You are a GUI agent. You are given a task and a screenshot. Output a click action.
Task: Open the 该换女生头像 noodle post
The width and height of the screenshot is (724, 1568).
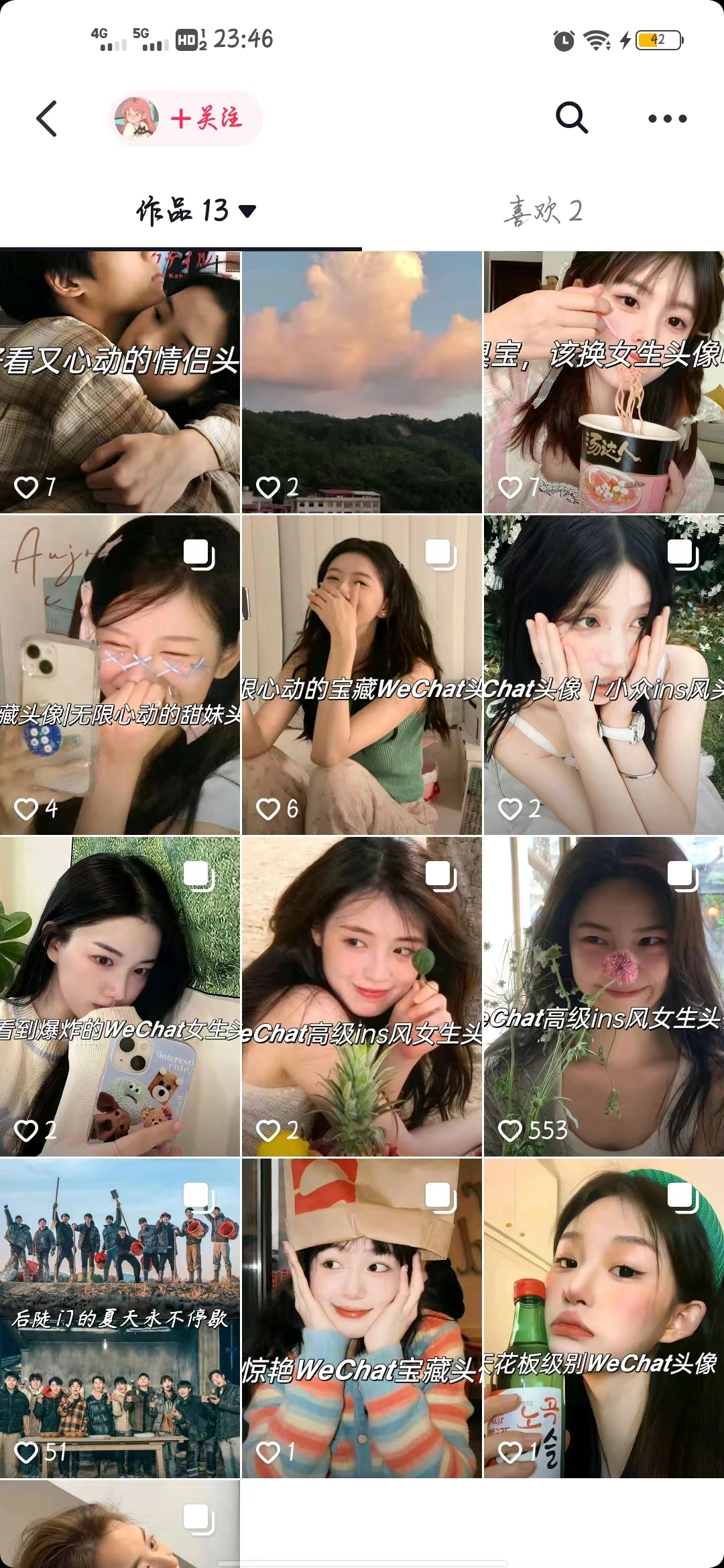coord(603,382)
